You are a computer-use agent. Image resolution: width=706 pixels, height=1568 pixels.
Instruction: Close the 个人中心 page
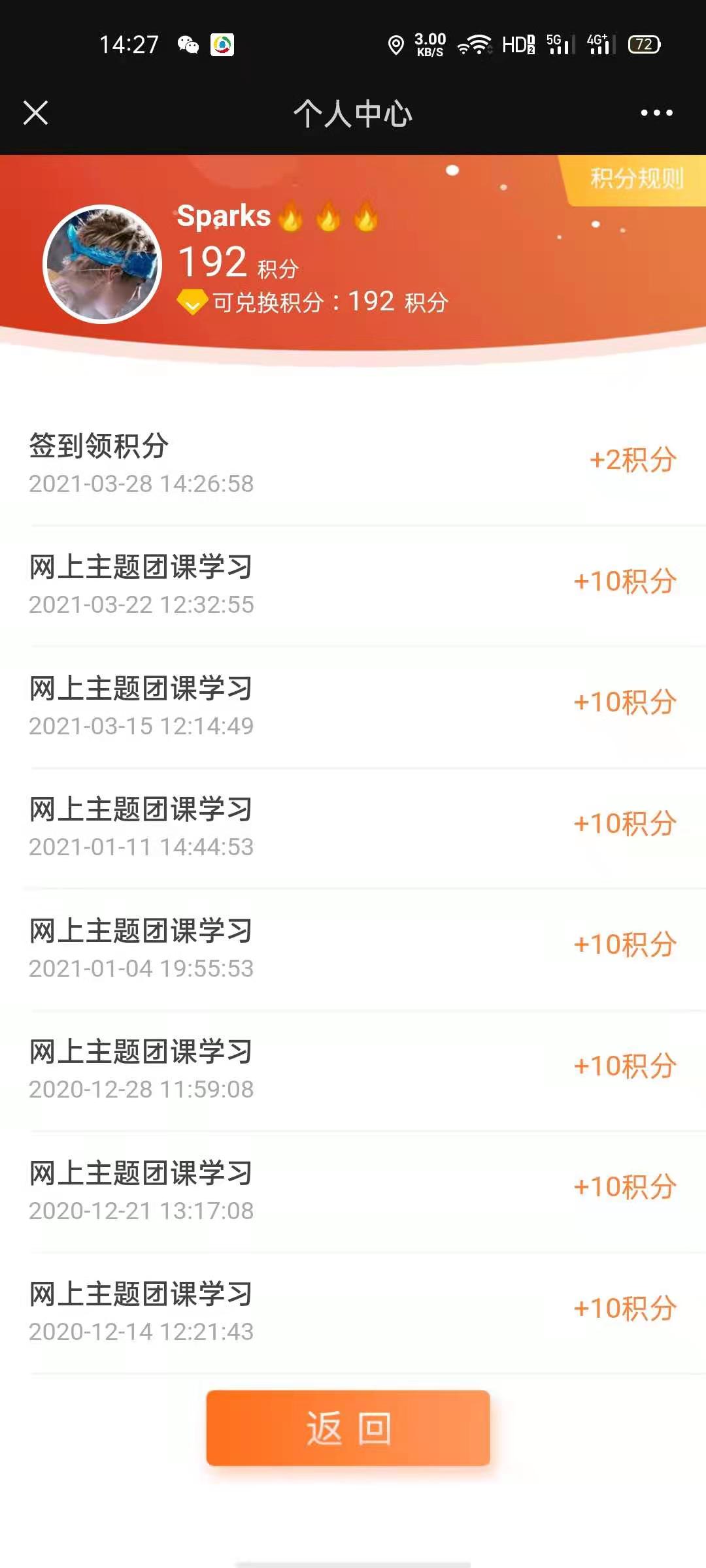click(36, 113)
